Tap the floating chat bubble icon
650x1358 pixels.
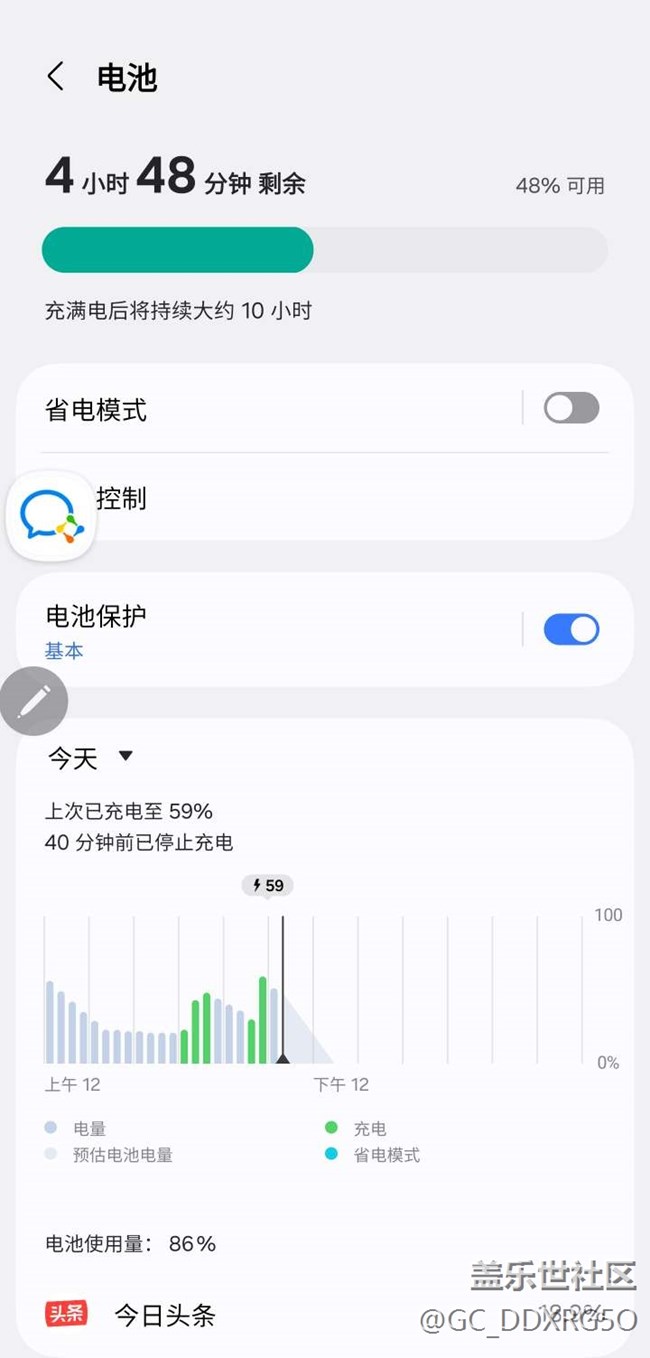pyautogui.click(x=51, y=516)
